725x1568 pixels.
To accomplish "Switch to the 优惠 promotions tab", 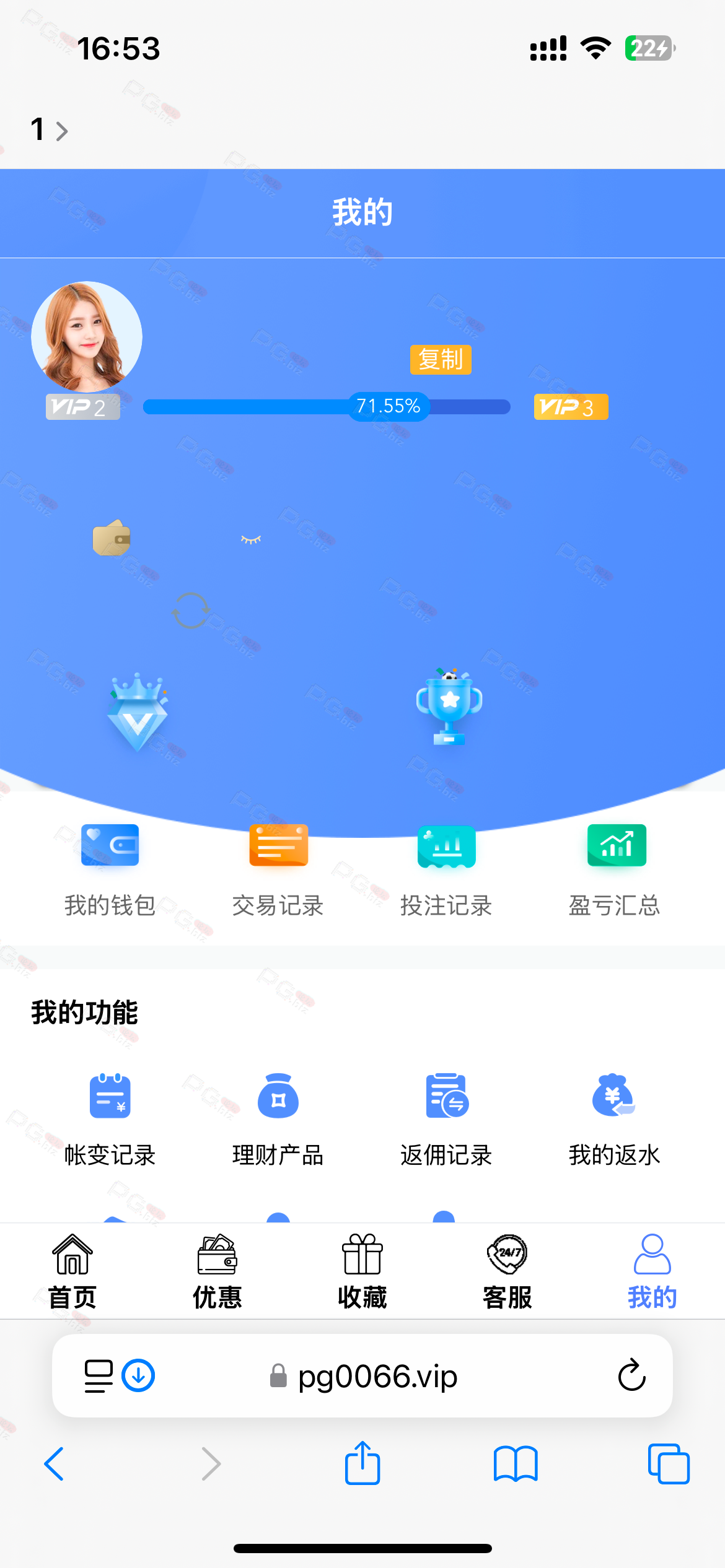I will pos(217,1271).
